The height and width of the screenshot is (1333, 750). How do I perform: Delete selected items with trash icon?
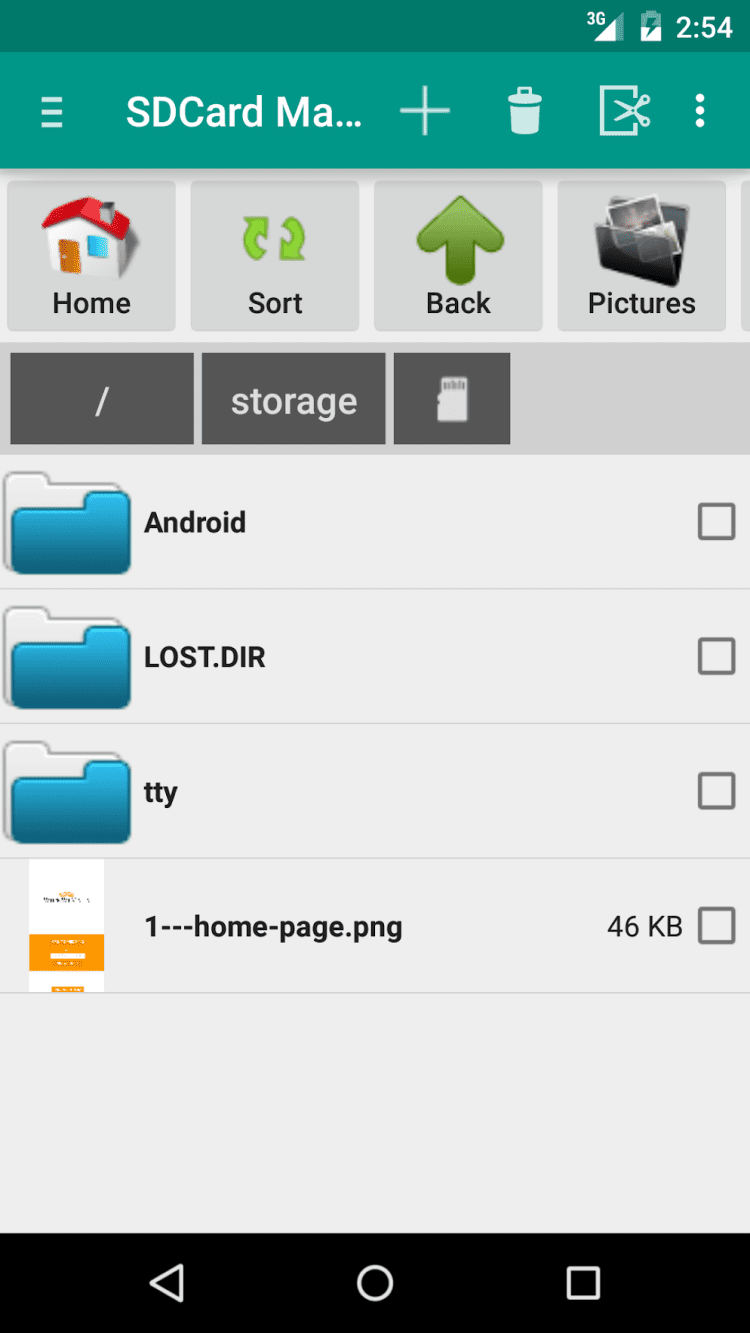pos(524,111)
